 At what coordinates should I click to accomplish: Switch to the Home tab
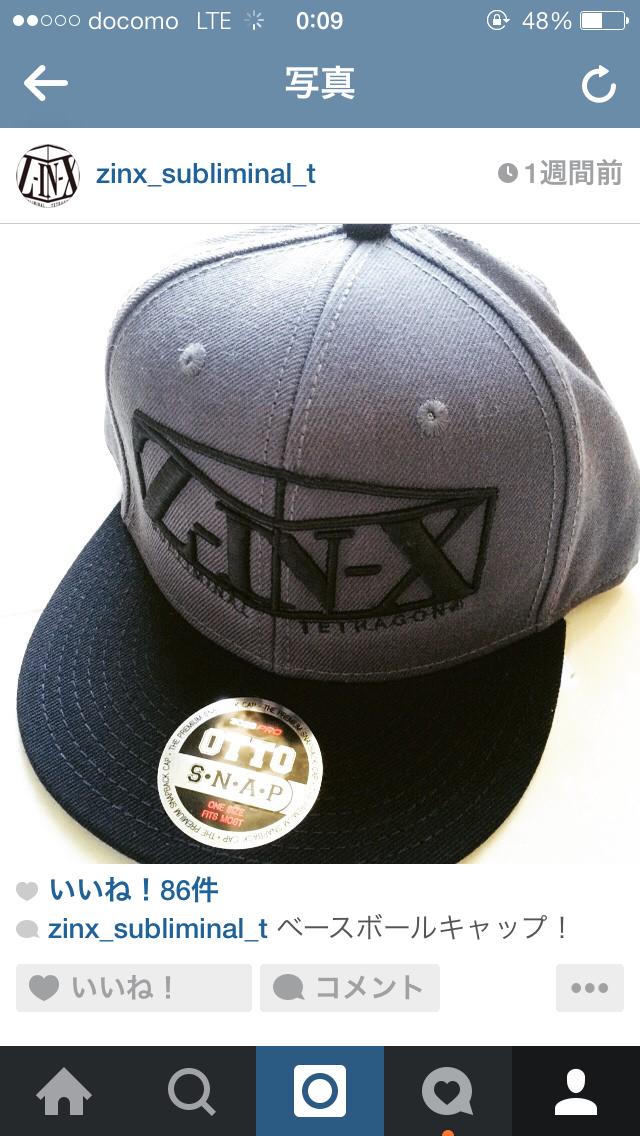64,1091
